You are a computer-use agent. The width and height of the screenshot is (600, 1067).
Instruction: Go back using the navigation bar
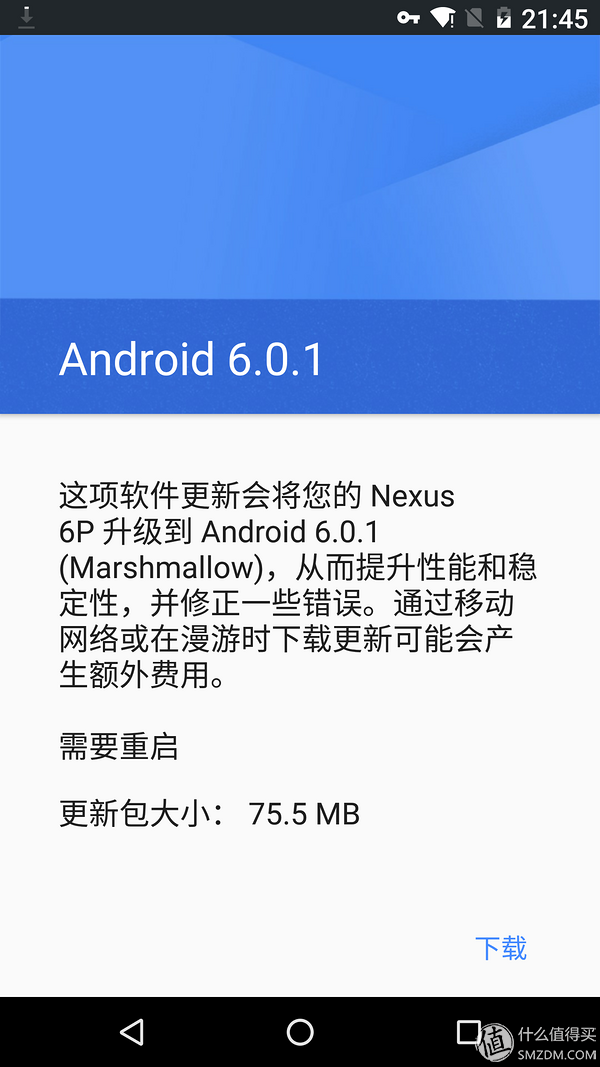click(x=131, y=1031)
